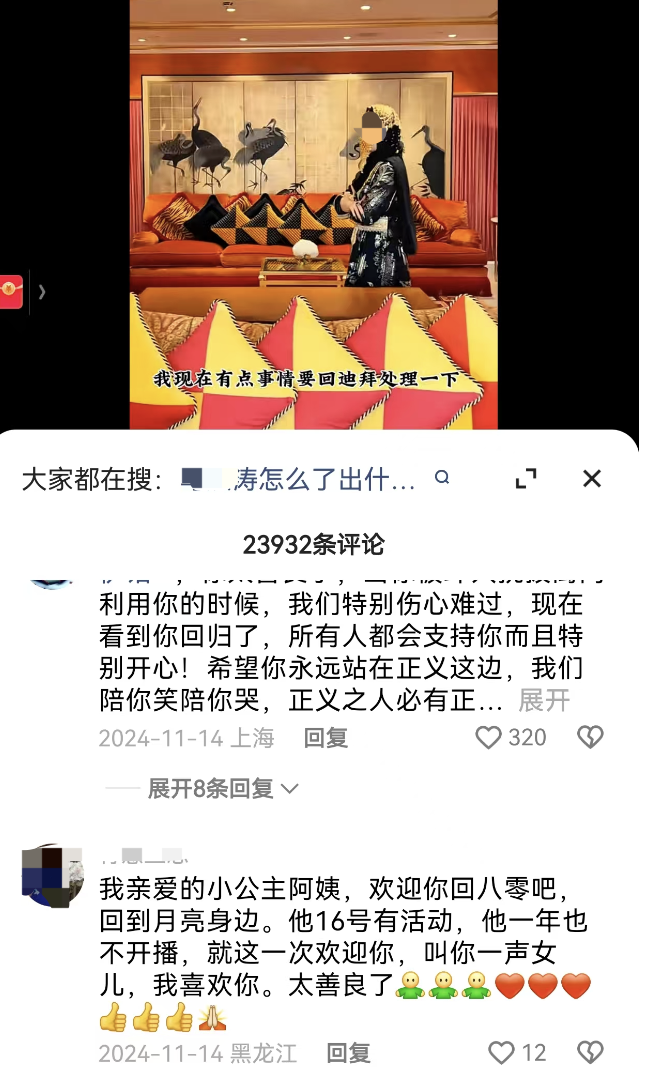Open the red envelope side widget
650x1078 pixels.
pos(11,292)
